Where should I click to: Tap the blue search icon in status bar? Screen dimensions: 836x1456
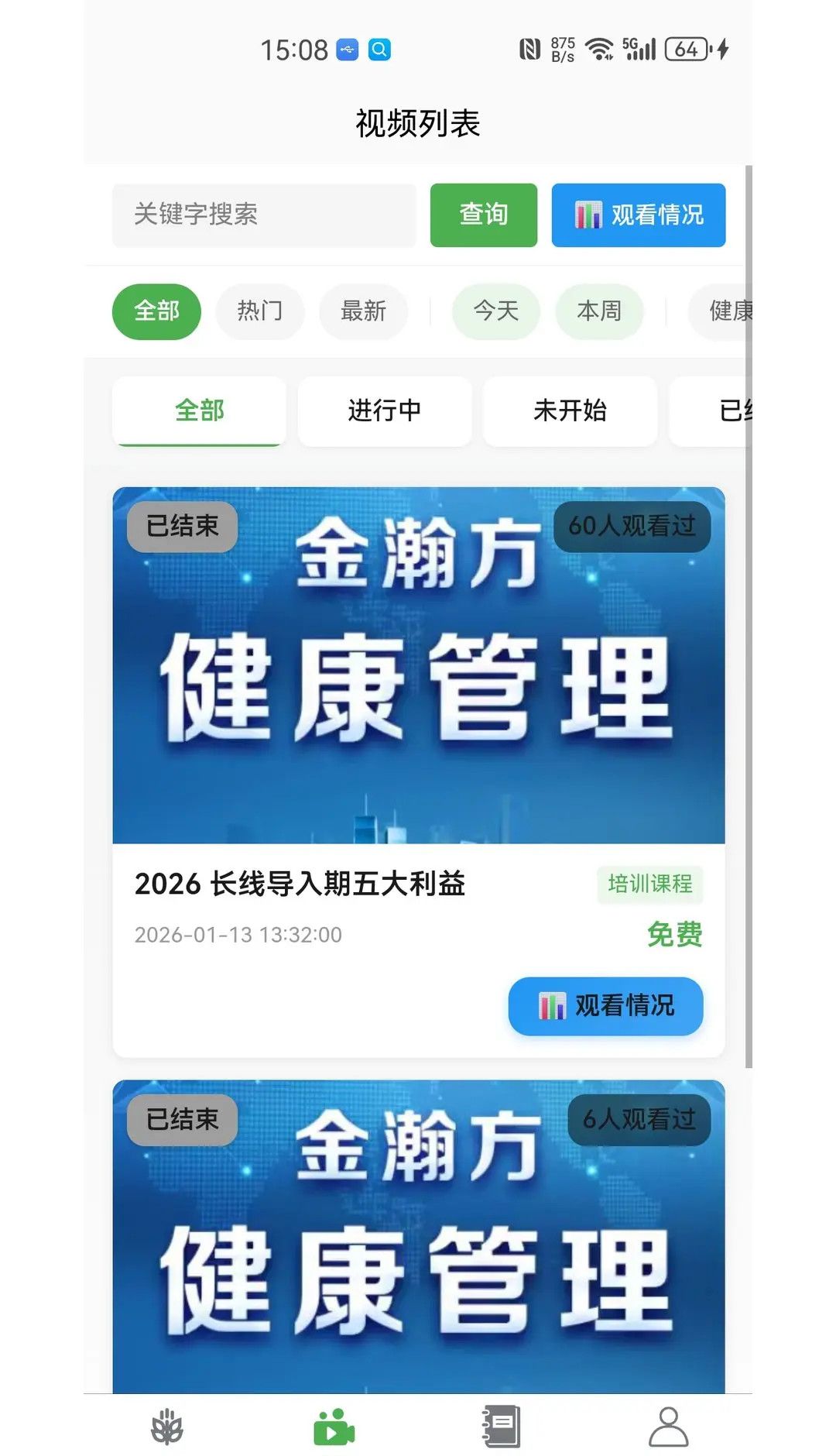[379, 49]
